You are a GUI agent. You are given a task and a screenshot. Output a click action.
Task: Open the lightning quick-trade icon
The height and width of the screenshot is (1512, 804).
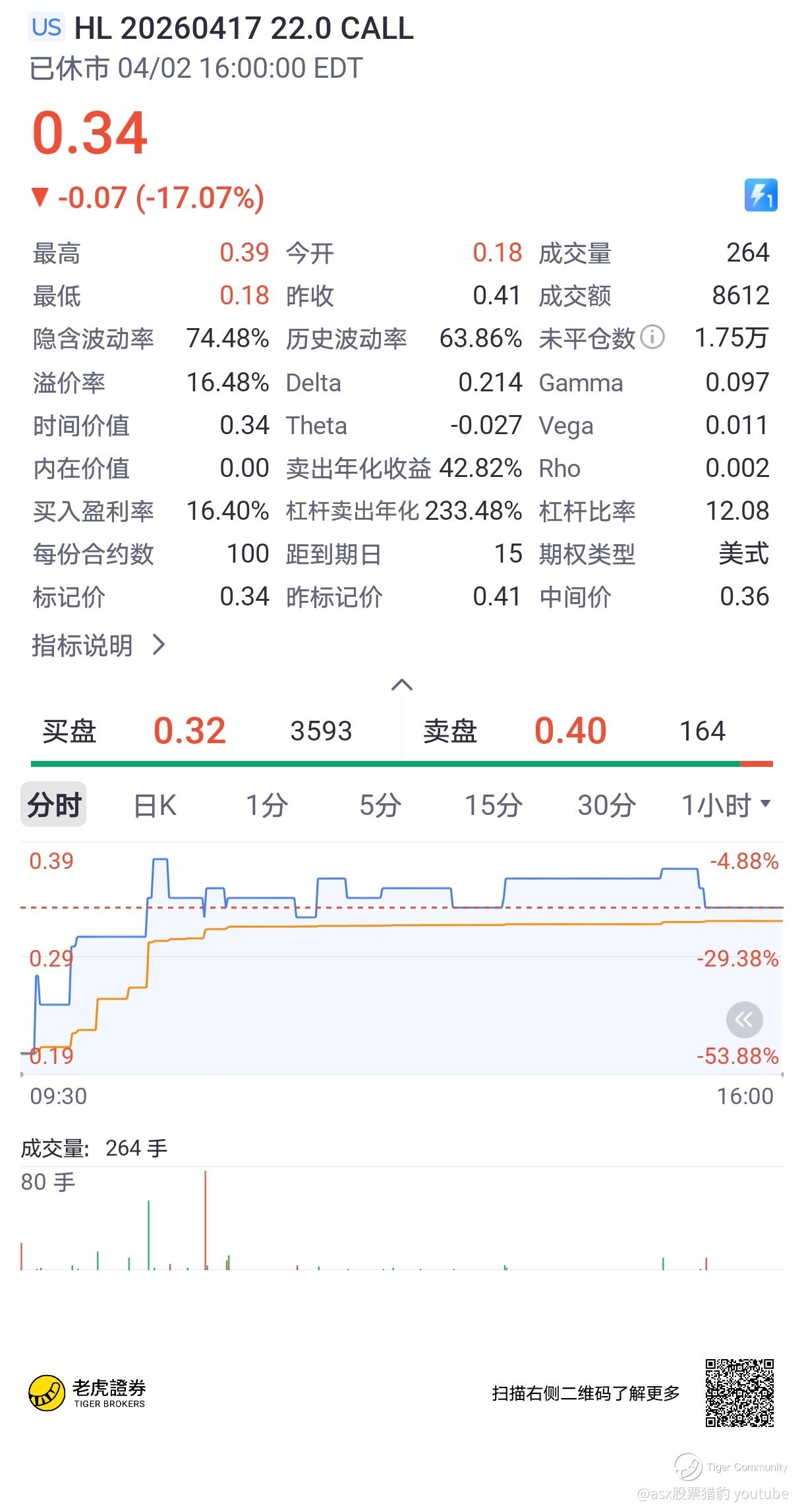(x=761, y=195)
